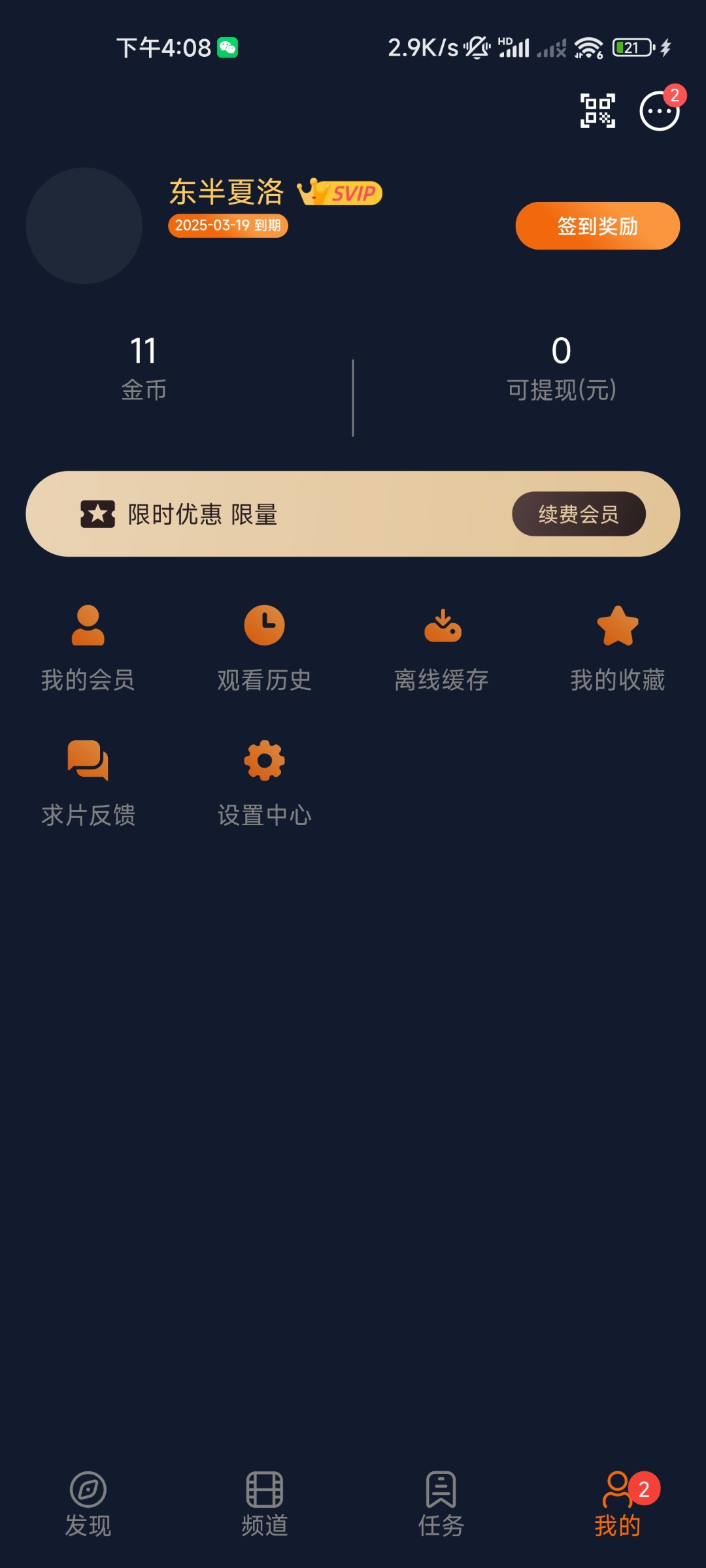Viewport: 706px width, 1568px height.
Task: Open the messages bubble icon
Action: (659, 112)
